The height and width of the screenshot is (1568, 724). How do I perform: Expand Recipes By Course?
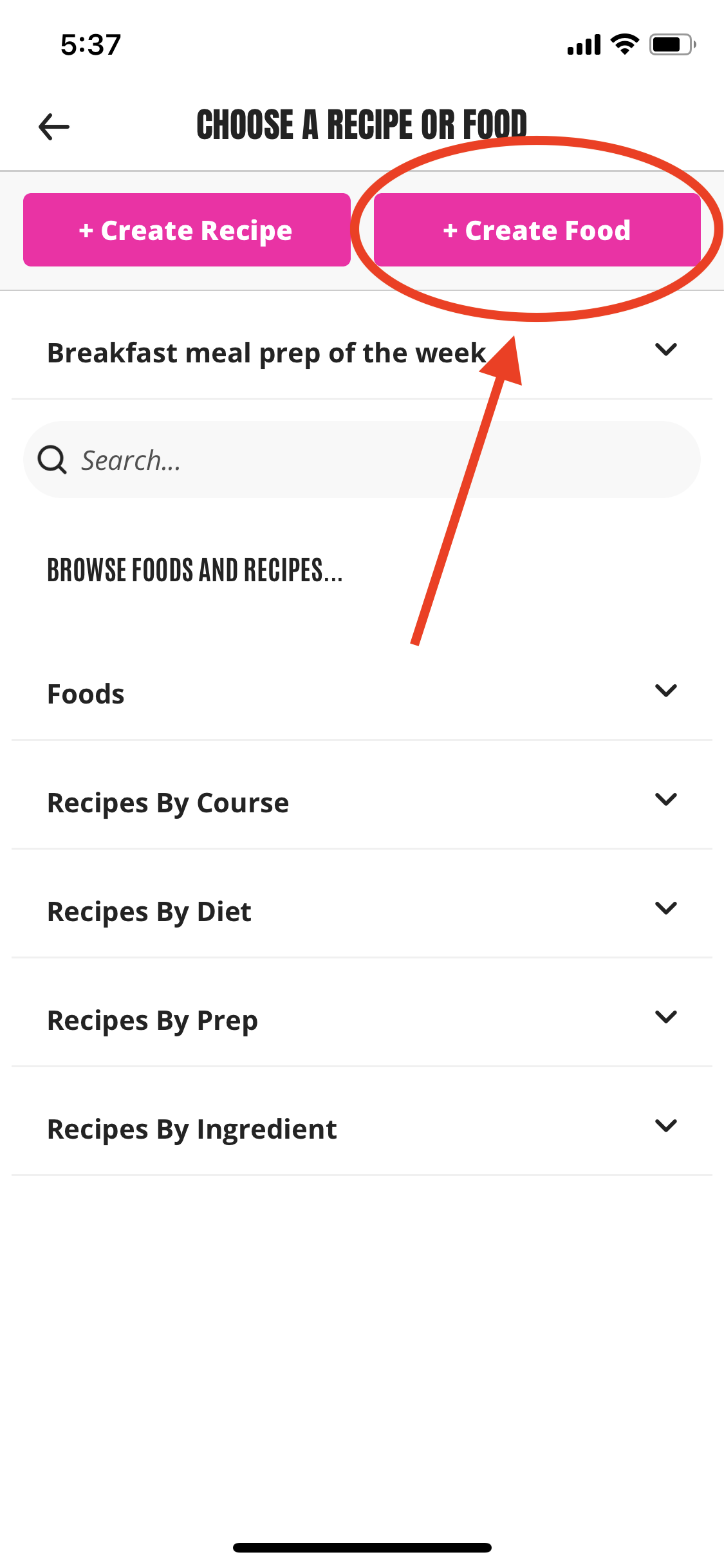(665, 800)
